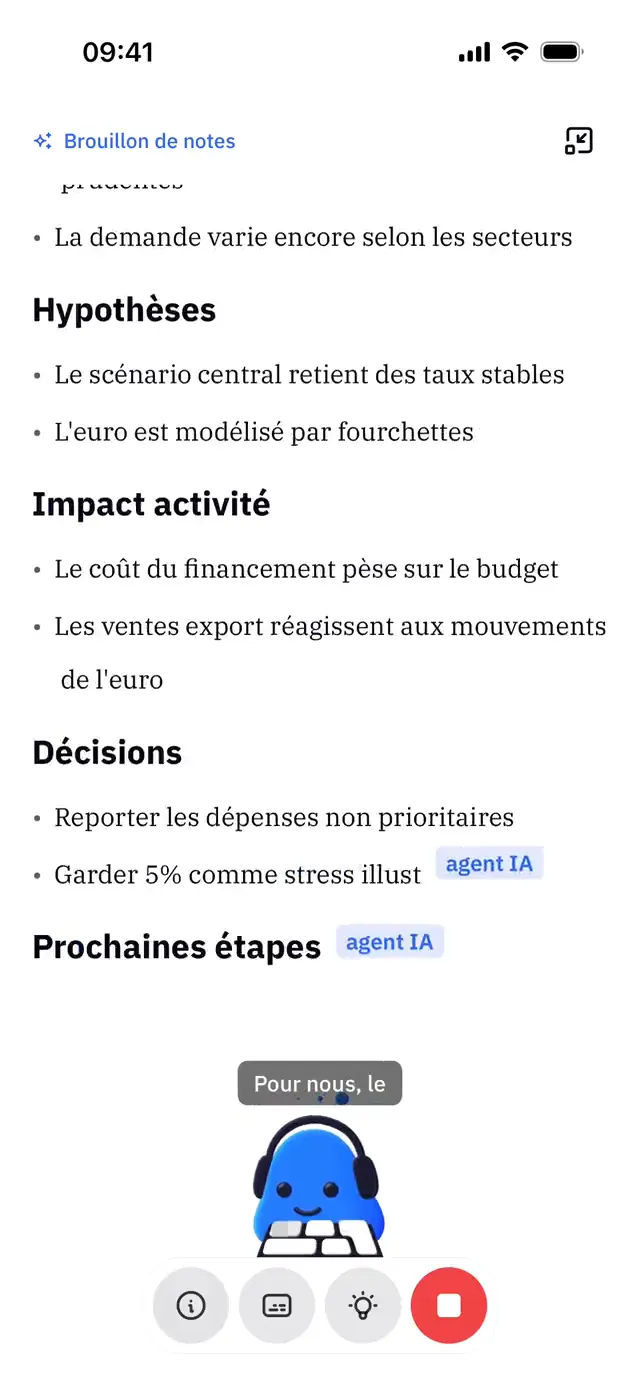Toggle captions with the subtitles button
The height and width of the screenshot is (1392, 640).
click(x=277, y=1305)
